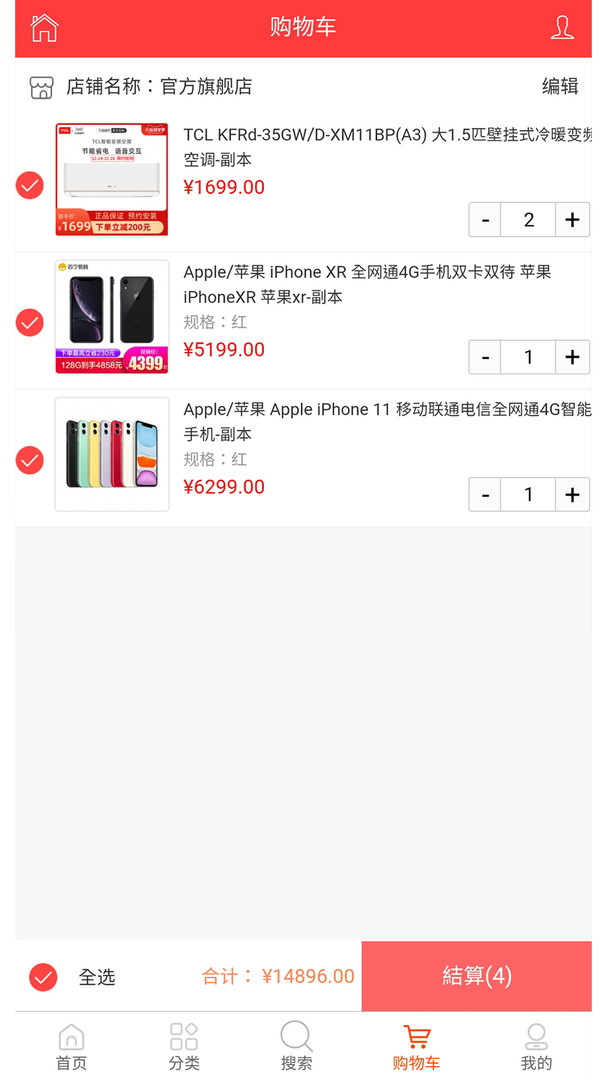Switch to the 我的 tab

[x=536, y=1047]
